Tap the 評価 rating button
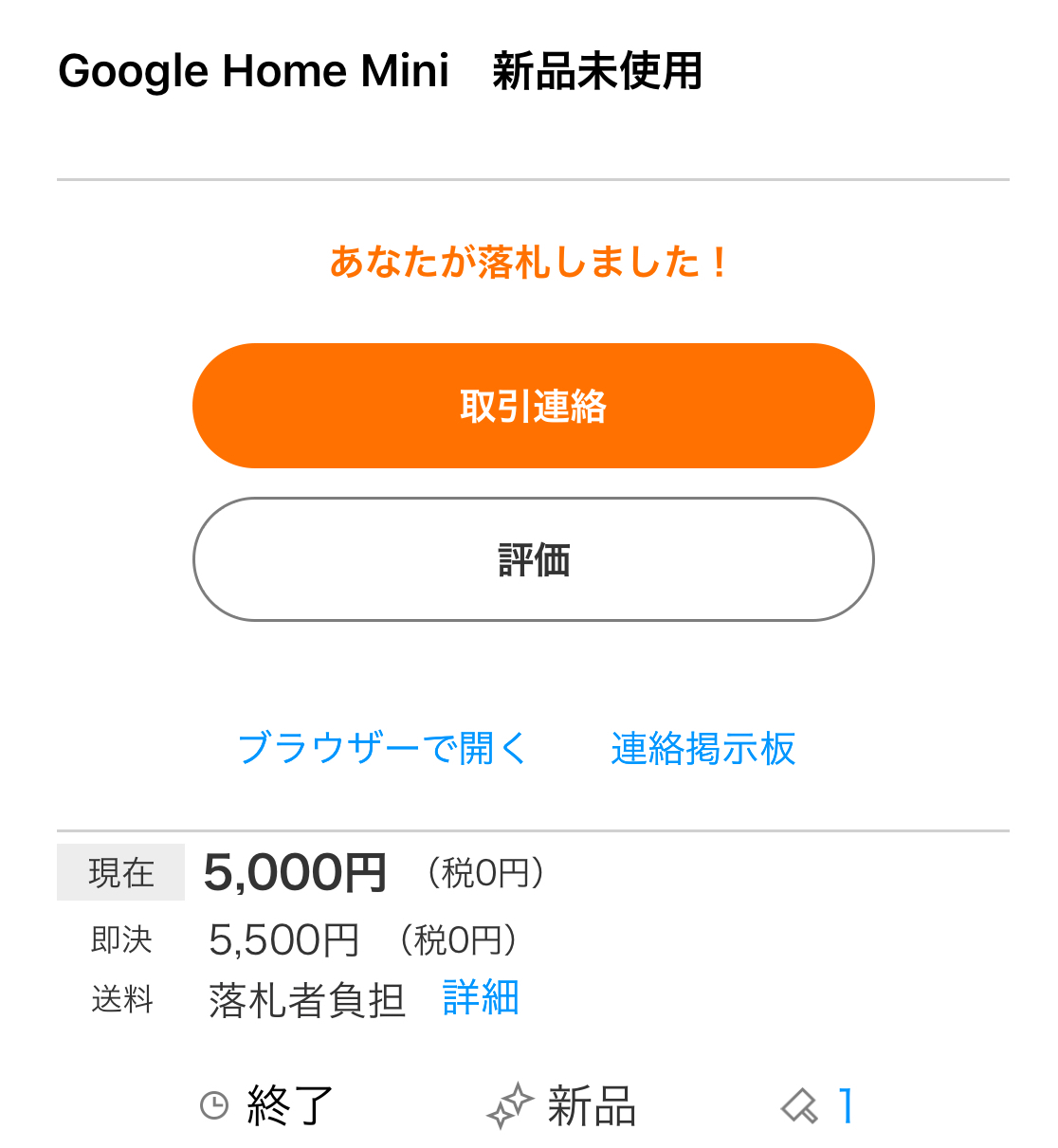This screenshot has height=1148, width=1058. [x=533, y=559]
